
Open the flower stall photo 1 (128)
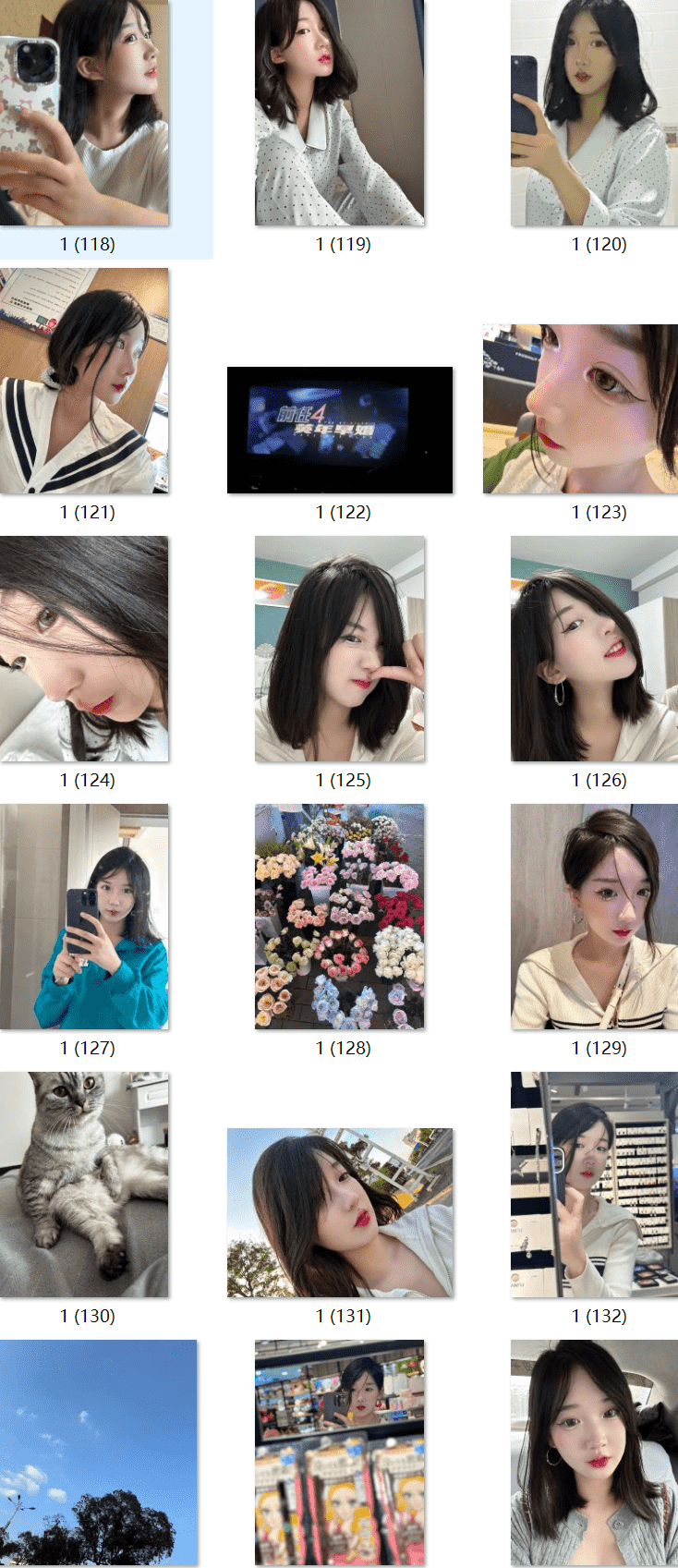point(339,917)
